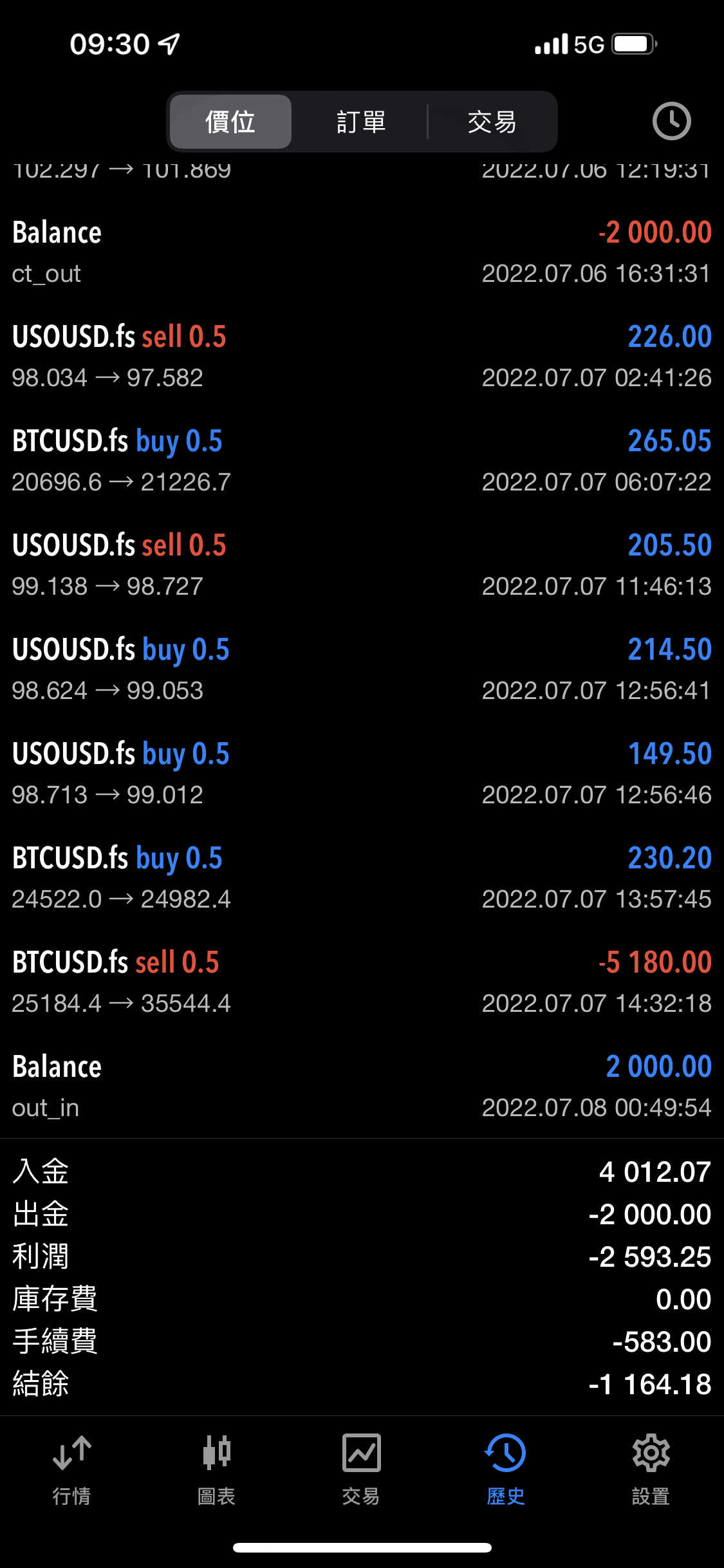
Task: Expand the ct_out Balance entry of -2 000.00
Action: click(x=362, y=252)
